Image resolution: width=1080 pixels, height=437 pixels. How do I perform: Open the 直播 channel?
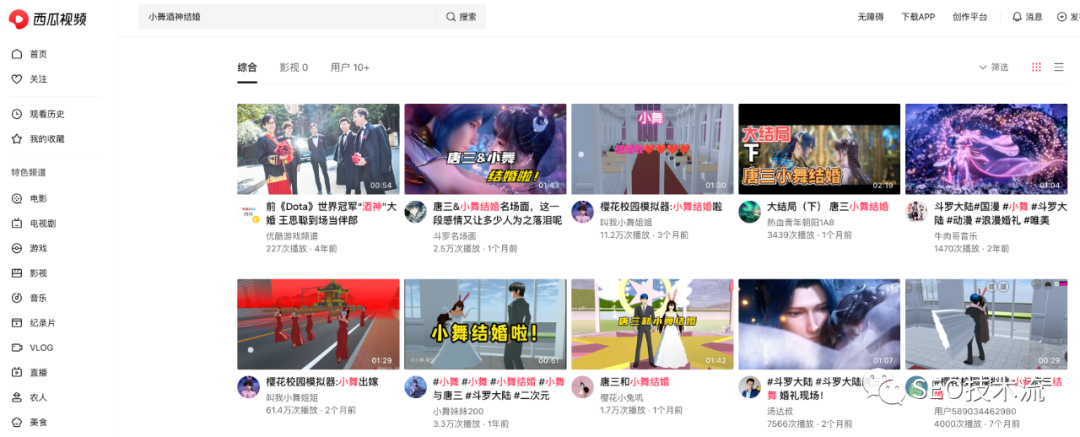coord(38,372)
